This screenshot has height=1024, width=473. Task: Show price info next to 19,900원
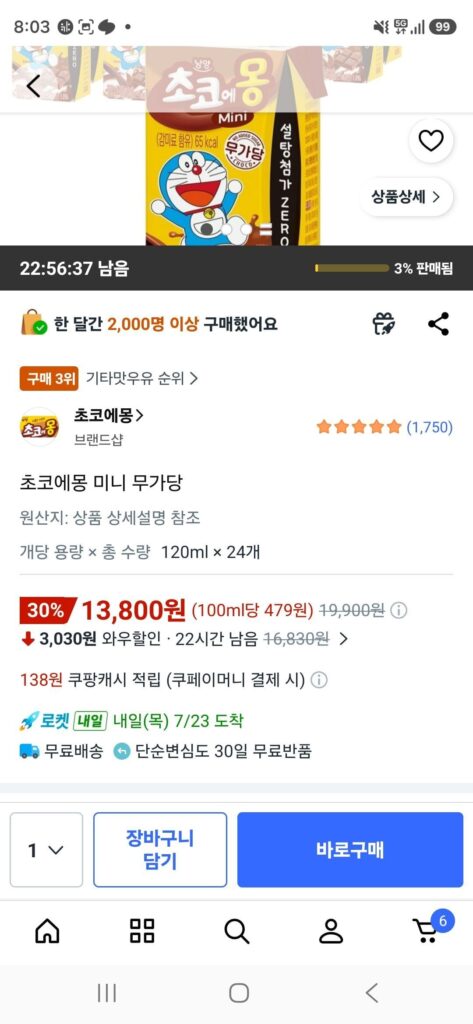tap(399, 611)
